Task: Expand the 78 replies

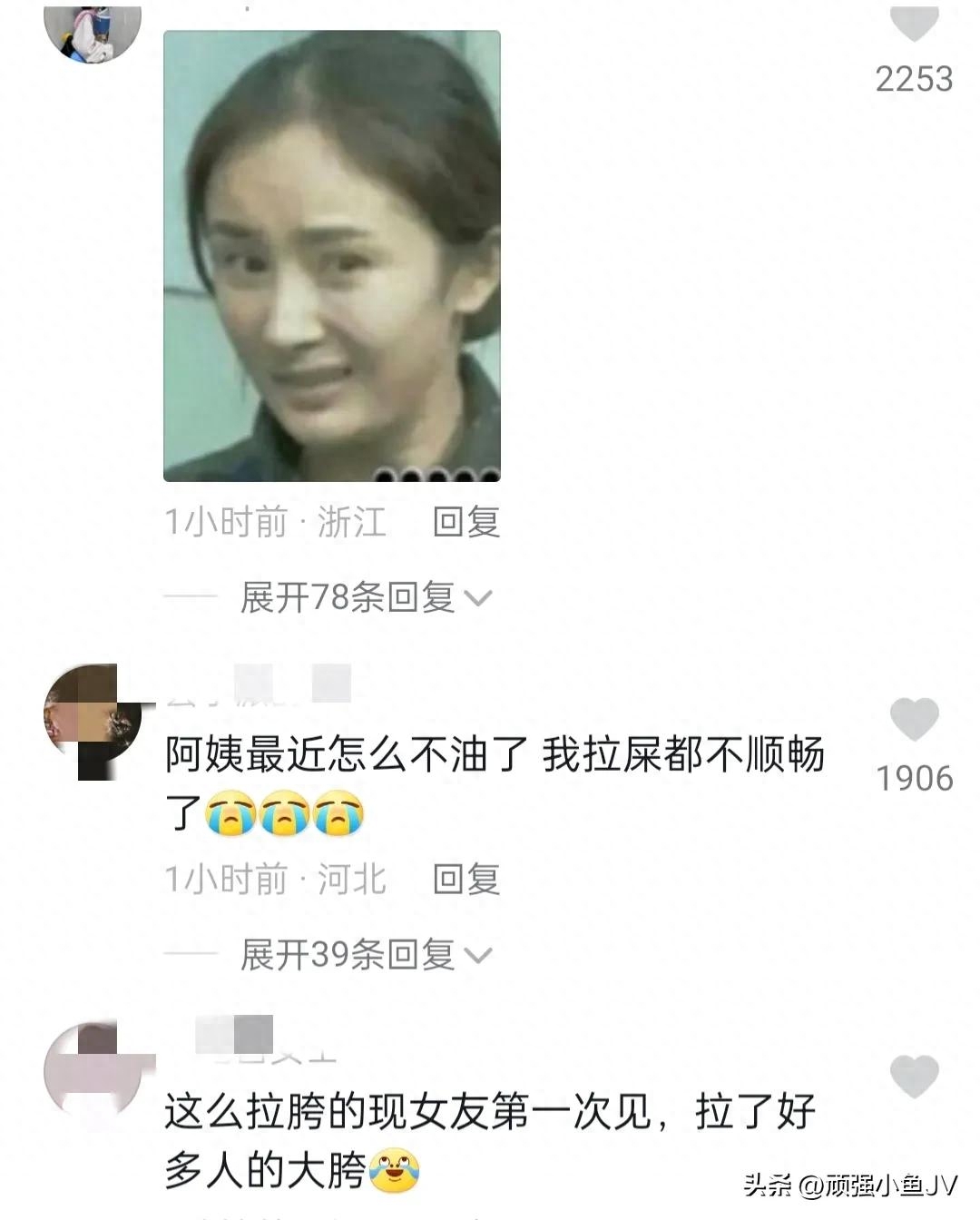Action: click(365, 597)
